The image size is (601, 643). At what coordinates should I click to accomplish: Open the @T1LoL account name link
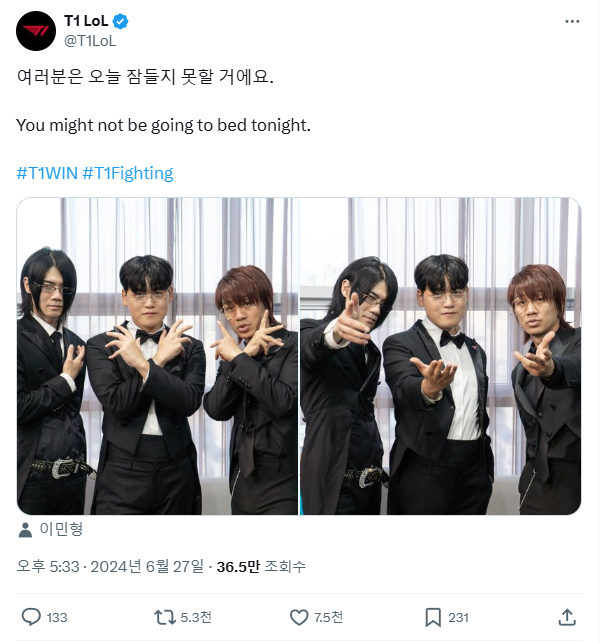(x=91, y=41)
